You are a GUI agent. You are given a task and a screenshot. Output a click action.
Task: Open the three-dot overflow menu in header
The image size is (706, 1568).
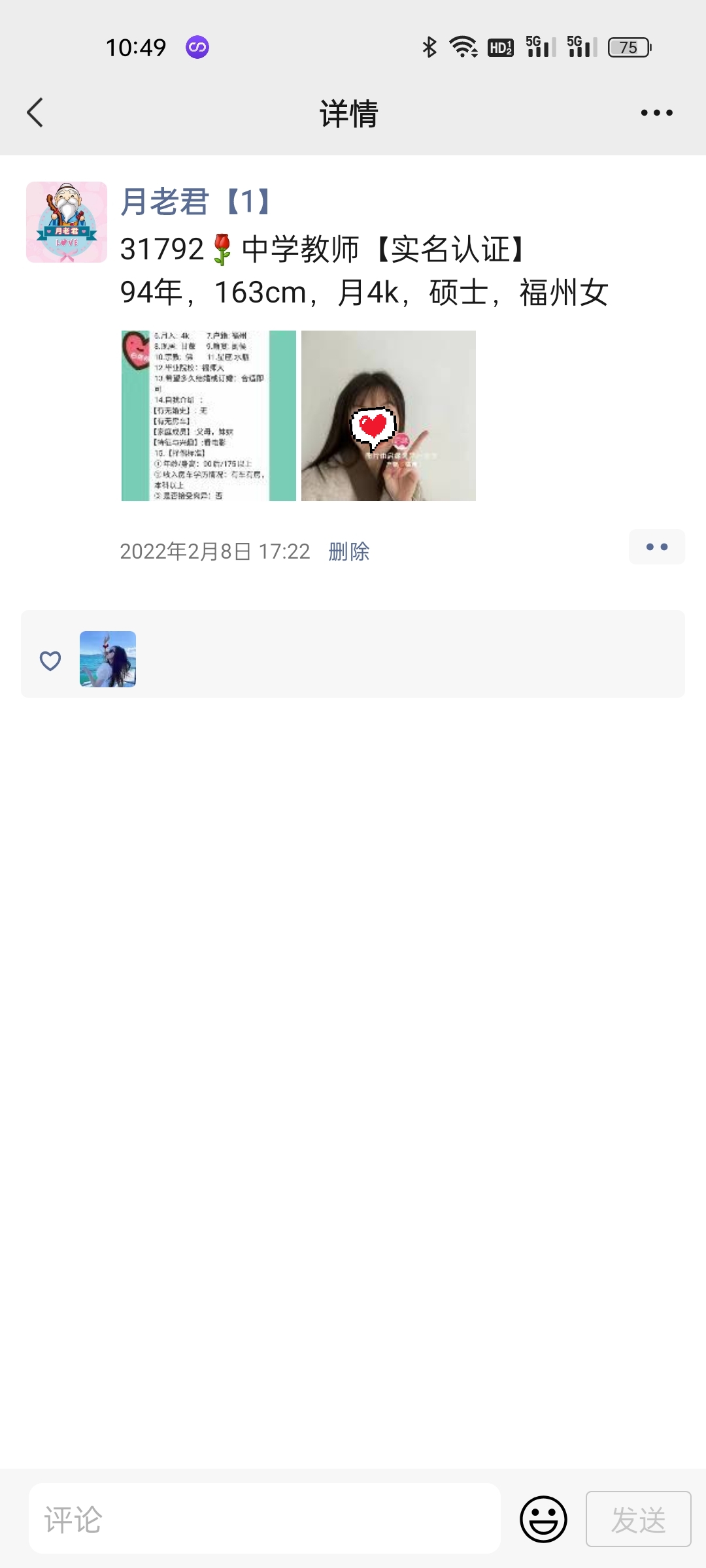coord(656,113)
